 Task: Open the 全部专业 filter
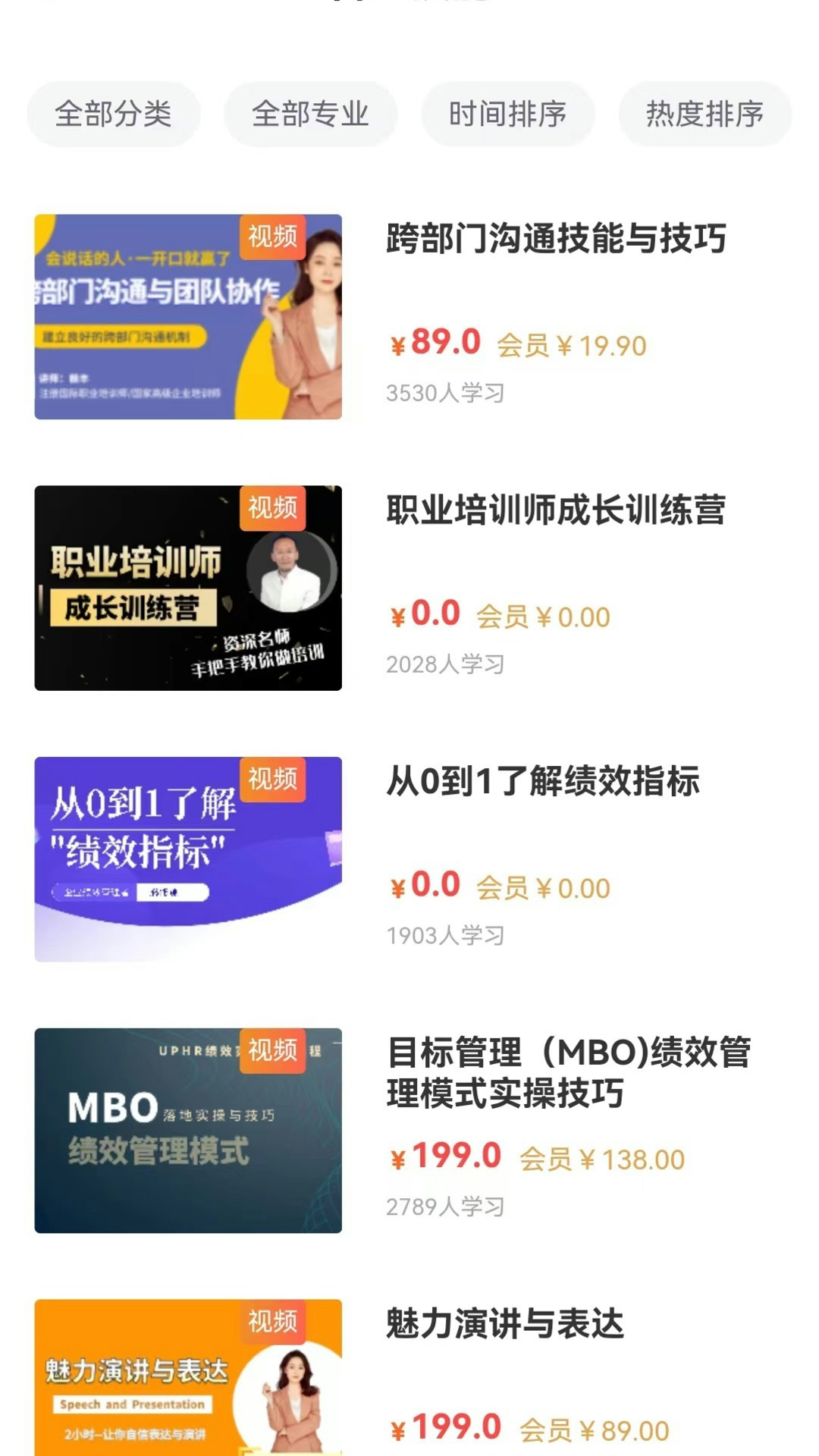click(310, 115)
